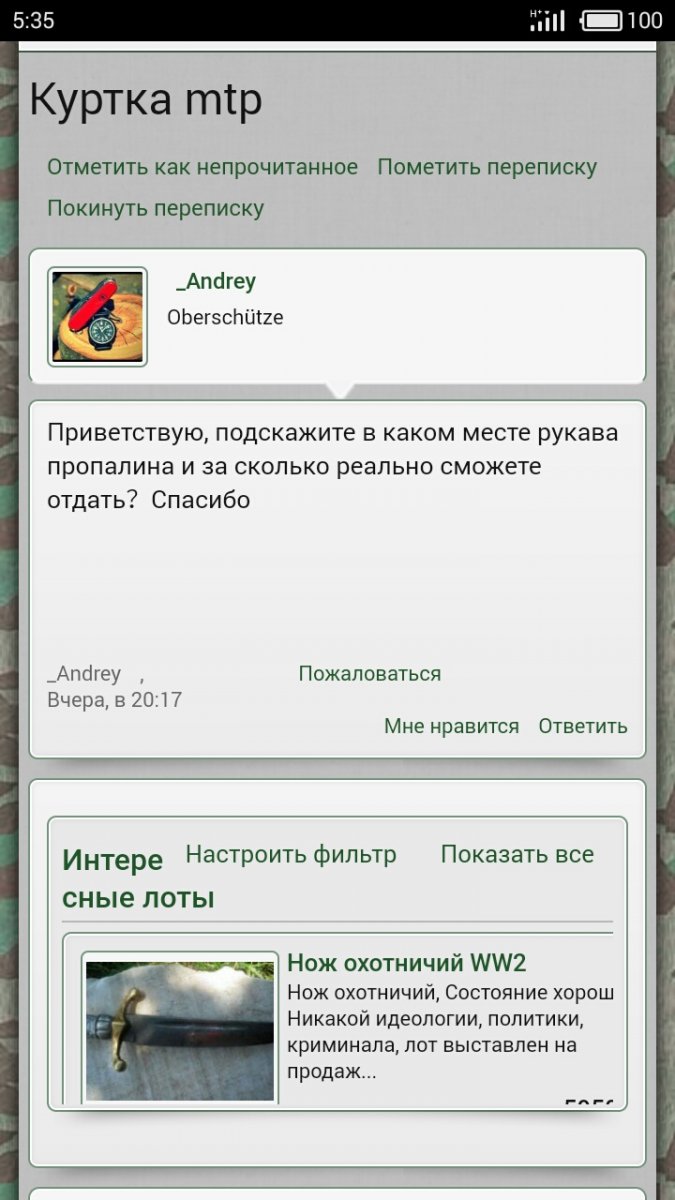Select 'Пометить переписку' link
The height and width of the screenshot is (1200, 675).
point(487,167)
